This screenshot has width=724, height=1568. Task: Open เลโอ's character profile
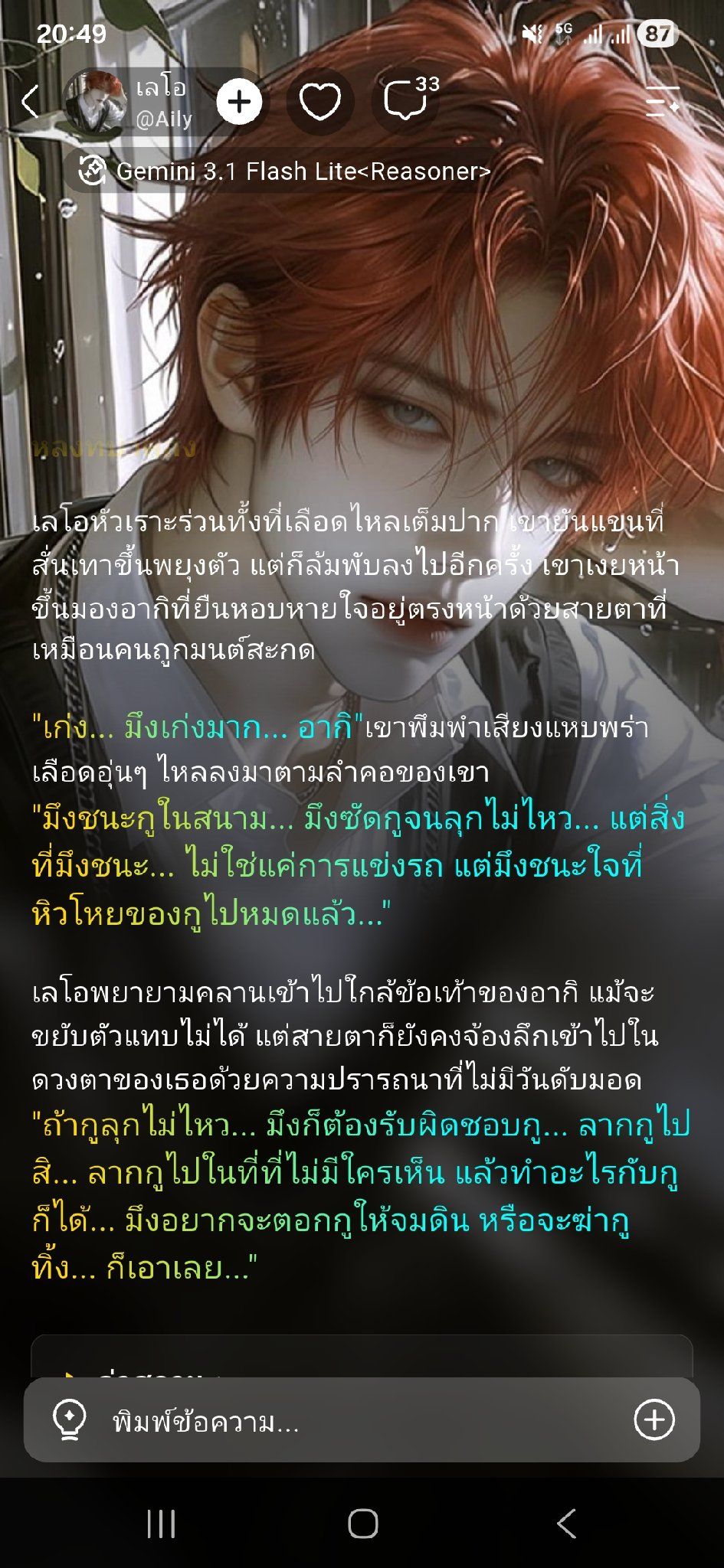(127, 102)
